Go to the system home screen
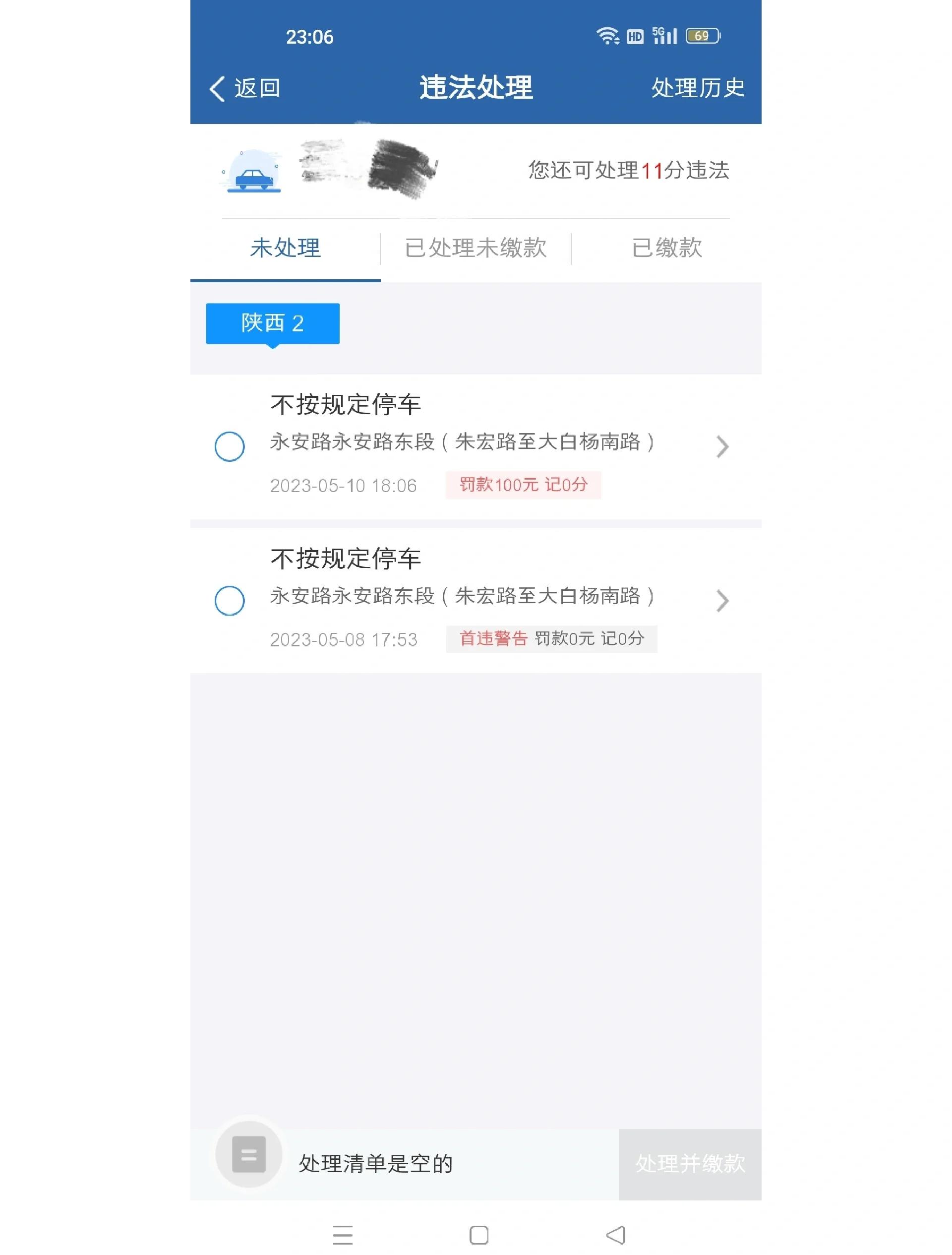The image size is (952, 1255). click(478, 1235)
